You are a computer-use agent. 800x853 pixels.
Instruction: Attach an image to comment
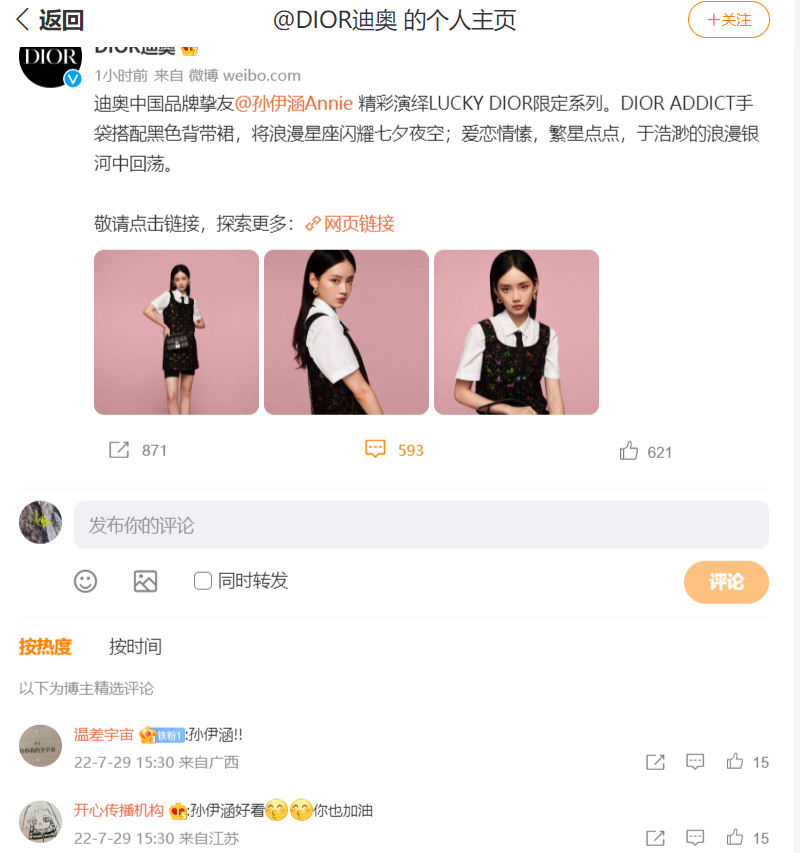[146, 581]
